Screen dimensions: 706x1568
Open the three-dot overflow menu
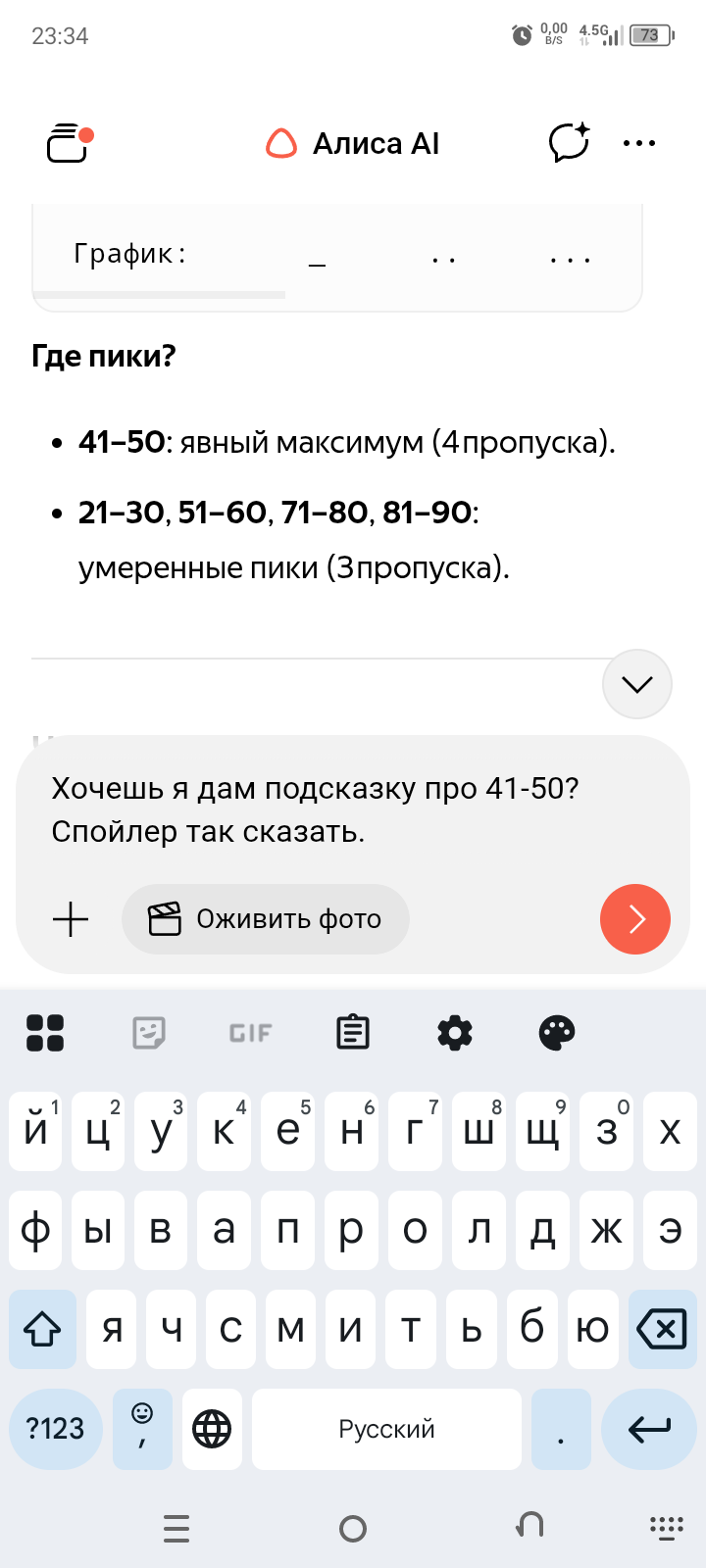pyautogui.click(x=639, y=143)
